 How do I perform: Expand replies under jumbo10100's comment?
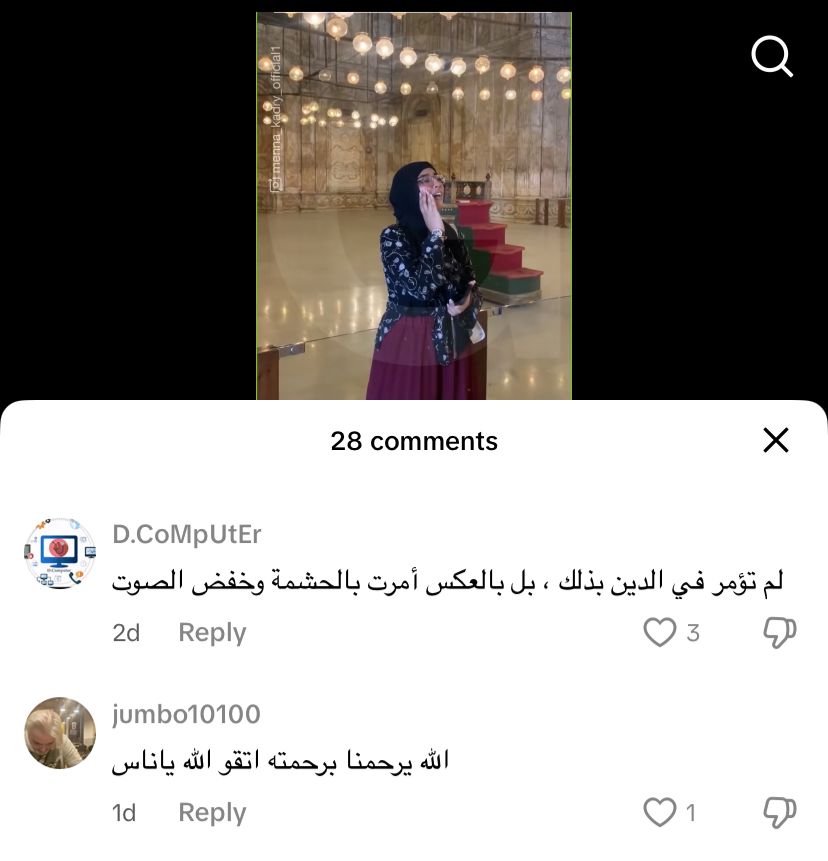point(211,812)
